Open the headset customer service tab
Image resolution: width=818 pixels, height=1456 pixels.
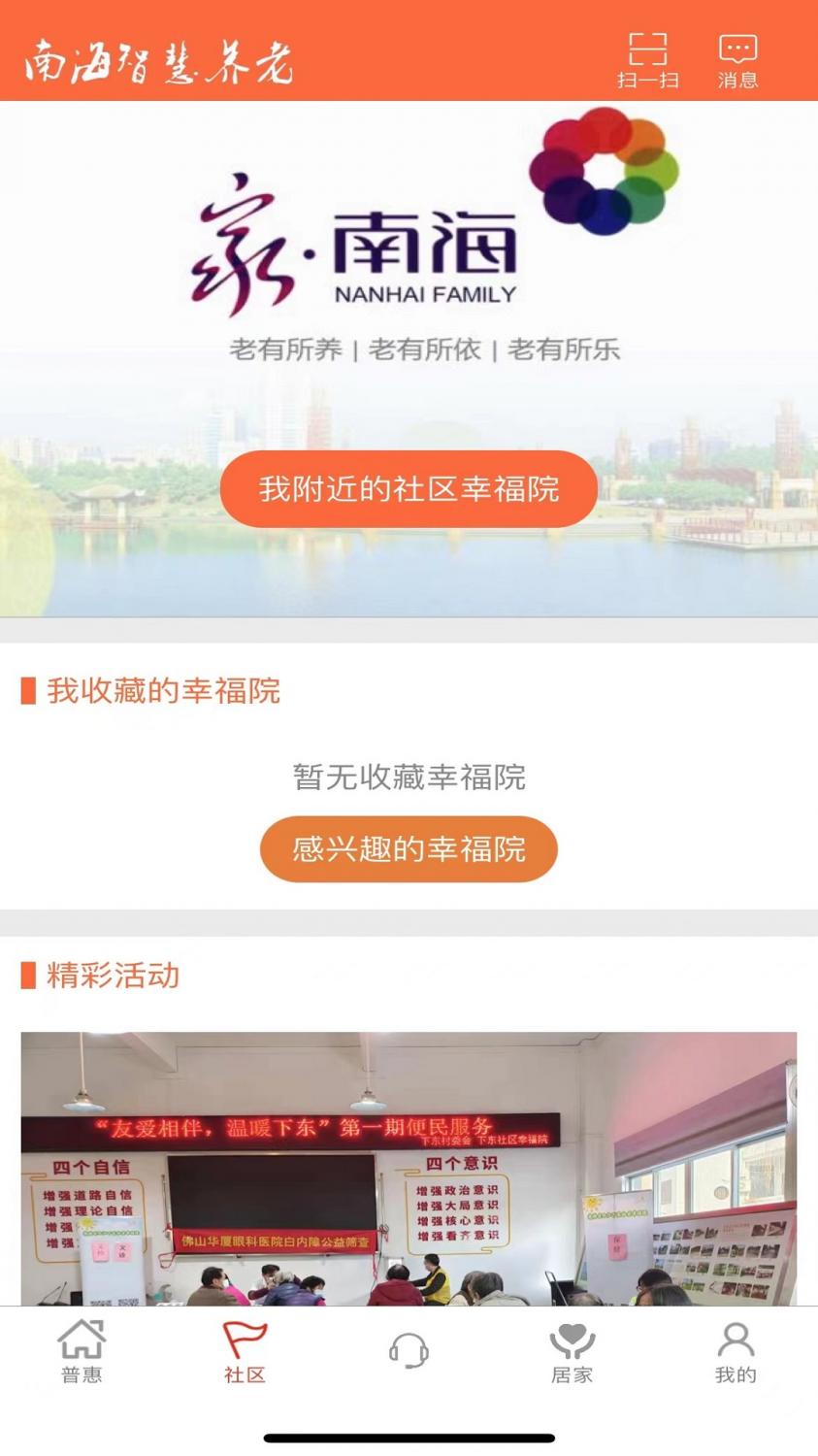pos(409,1351)
